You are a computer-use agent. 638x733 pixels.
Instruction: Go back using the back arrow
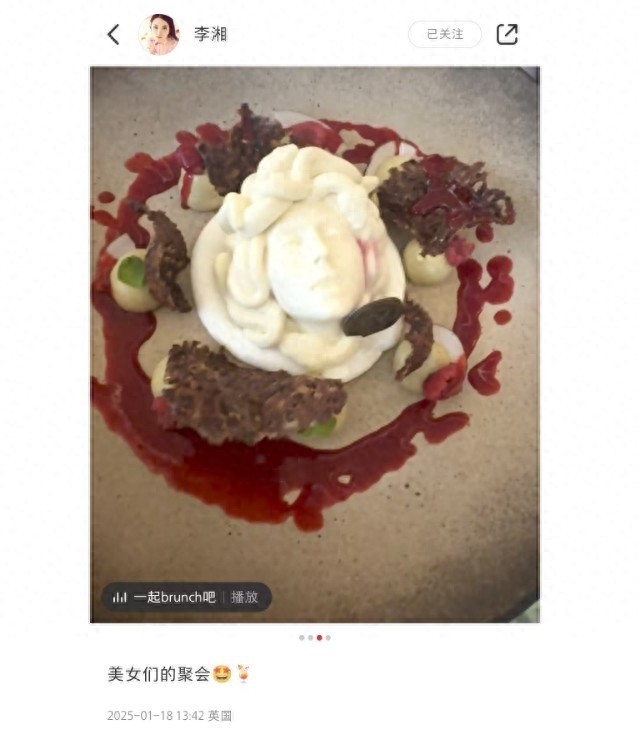click(113, 34)
